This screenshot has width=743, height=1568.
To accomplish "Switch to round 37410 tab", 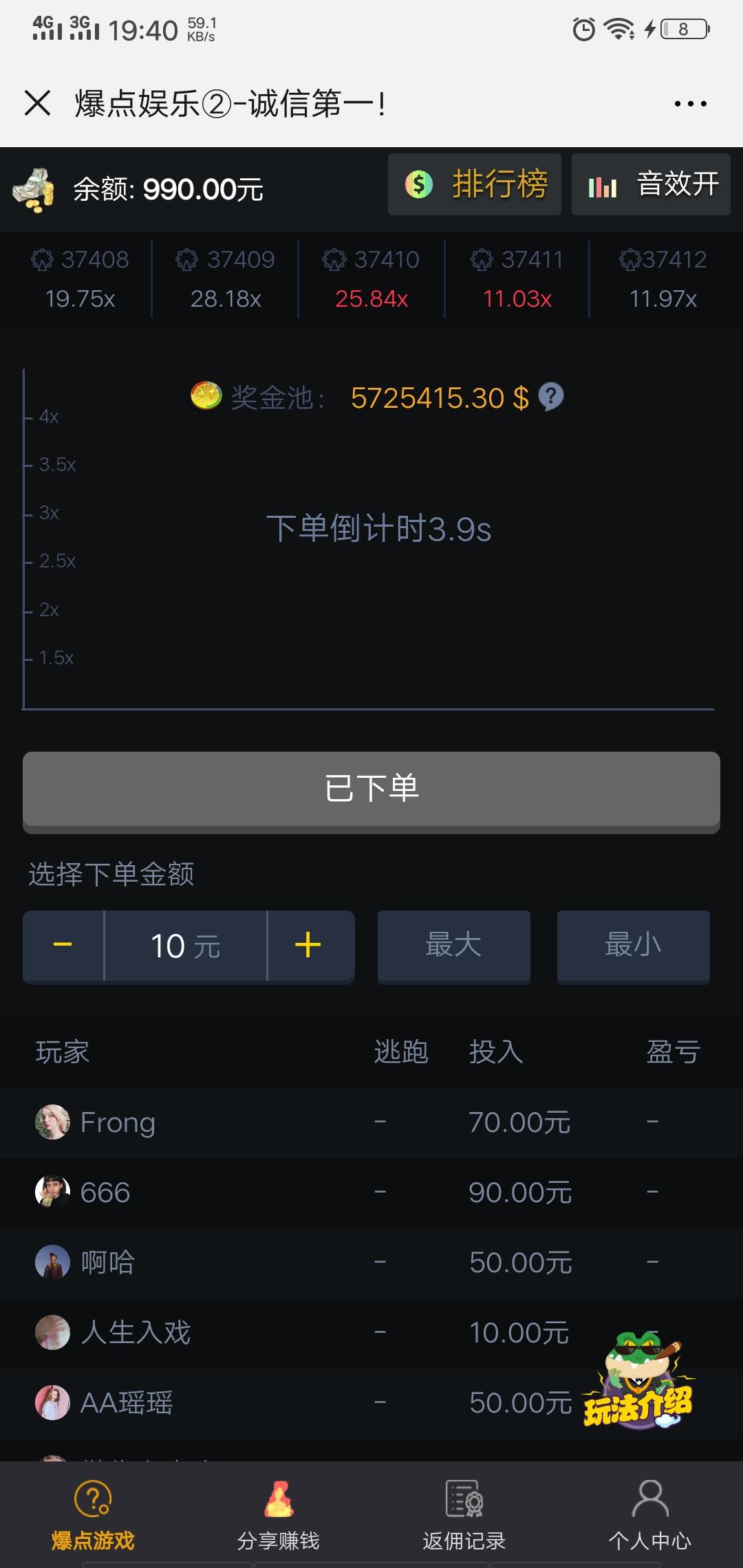I will coord(371,279).
